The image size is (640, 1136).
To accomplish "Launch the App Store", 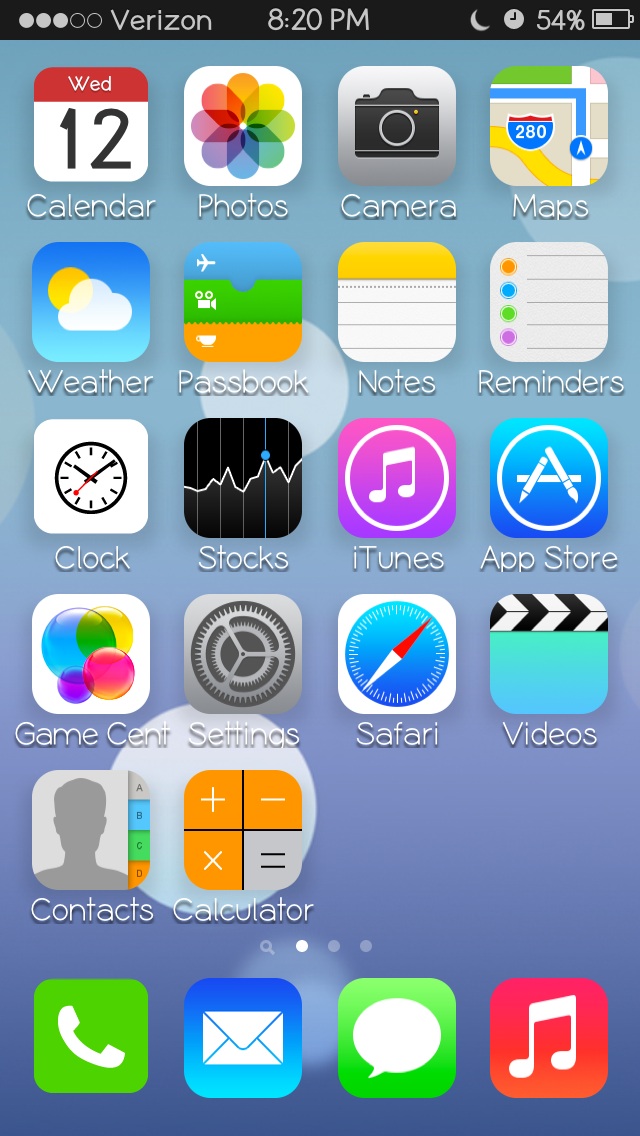I will (x=549, y=477).
